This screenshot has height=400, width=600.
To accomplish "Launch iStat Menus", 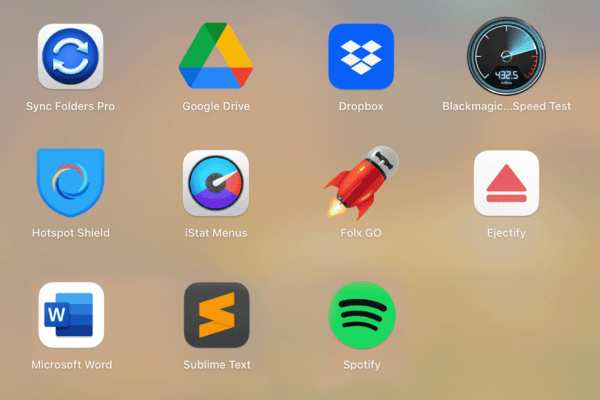I will (216, 184).
